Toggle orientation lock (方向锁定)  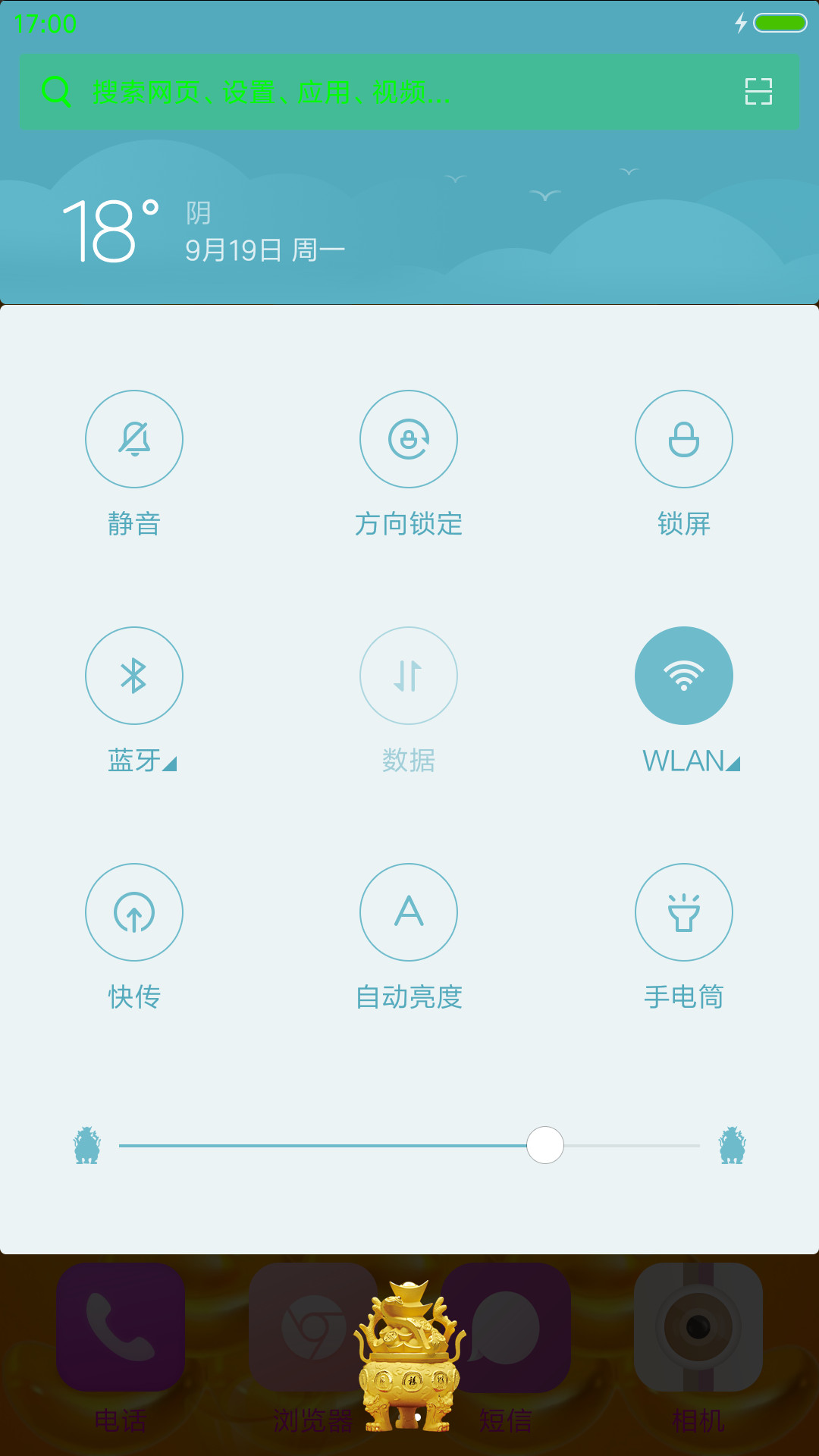409,439
